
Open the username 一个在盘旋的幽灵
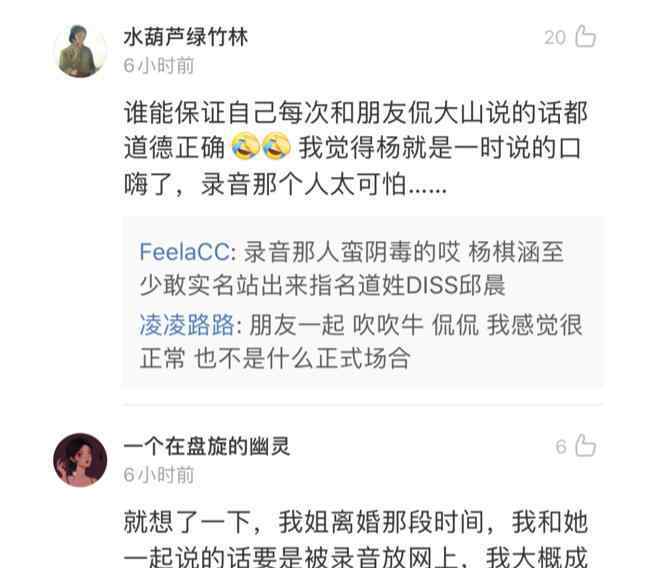click(206, 446)
